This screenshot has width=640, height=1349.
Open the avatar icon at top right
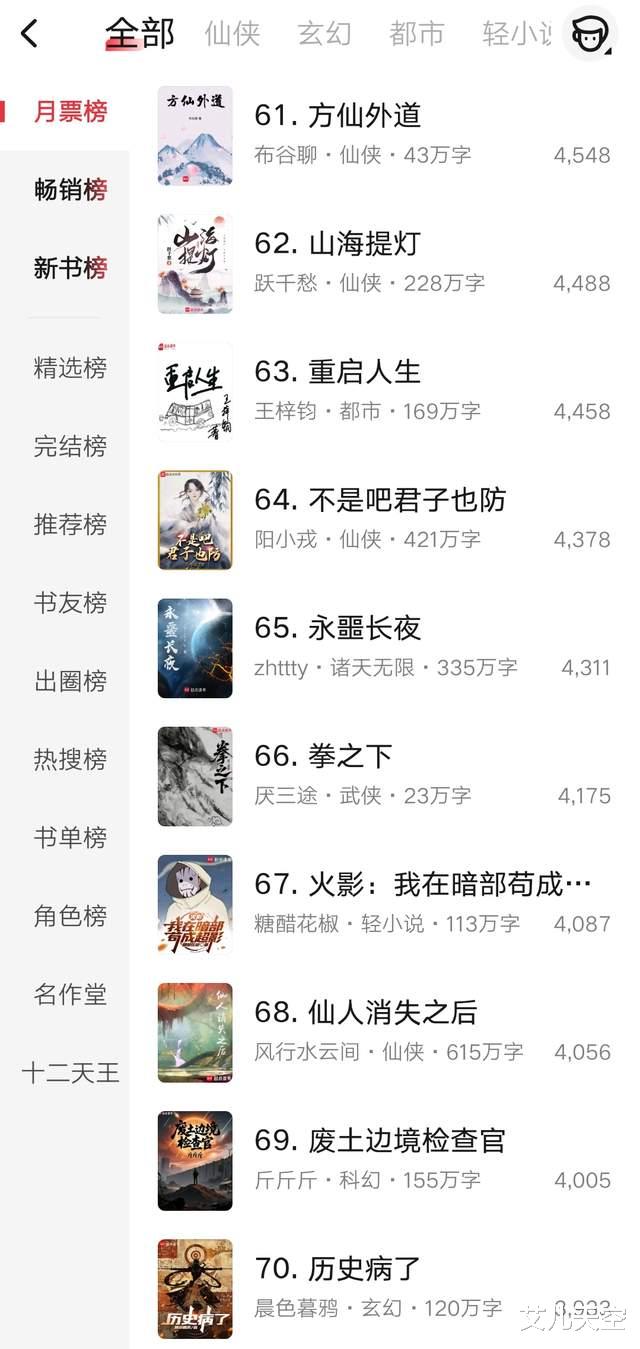[590, 34]
